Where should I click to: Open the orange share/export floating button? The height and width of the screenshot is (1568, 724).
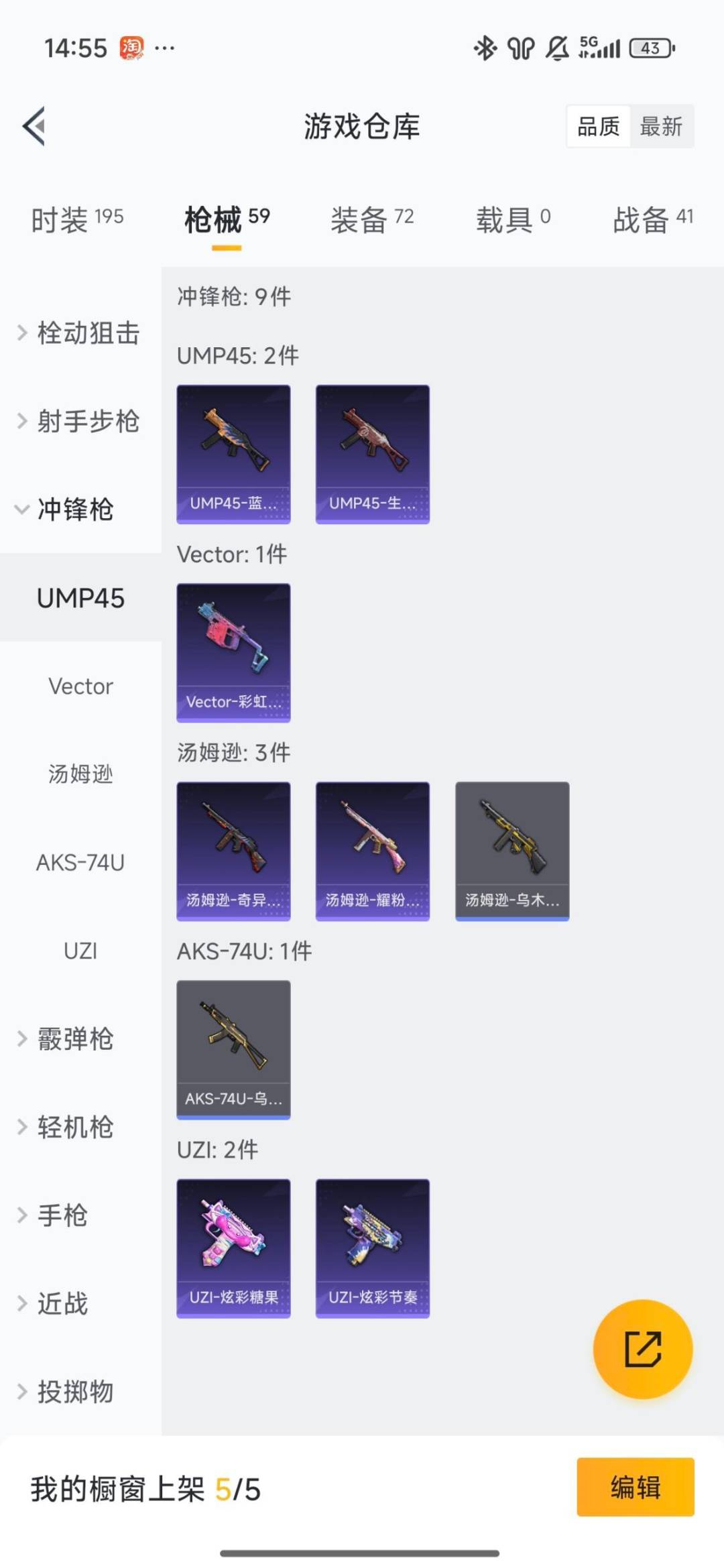tap(642, 1350)
